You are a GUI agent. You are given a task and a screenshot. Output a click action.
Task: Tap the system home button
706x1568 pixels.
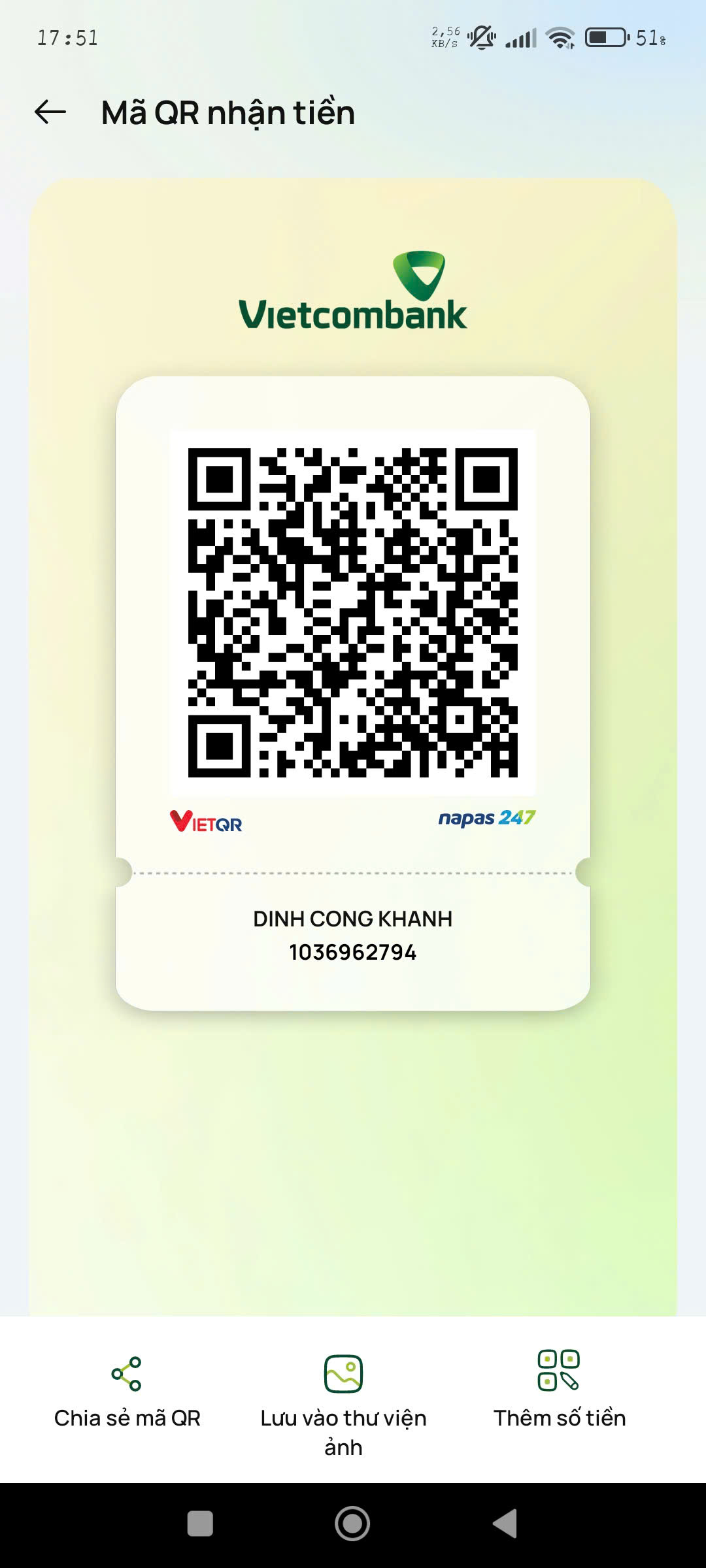click(352, 1524)
